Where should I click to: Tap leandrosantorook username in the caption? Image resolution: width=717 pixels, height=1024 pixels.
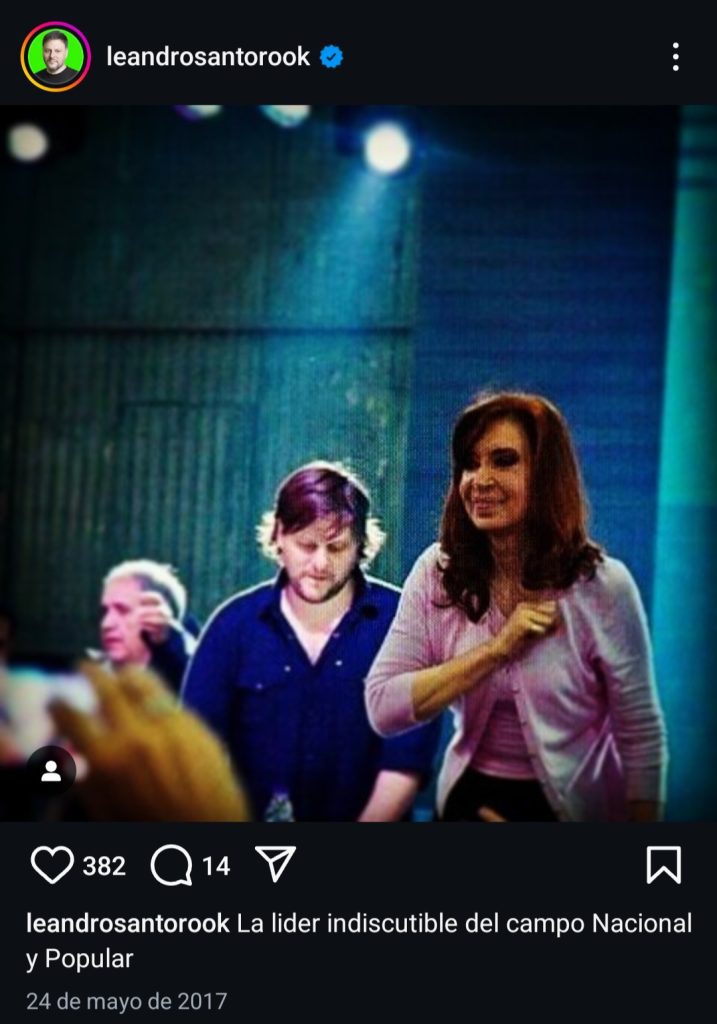(x=128, y=924)
